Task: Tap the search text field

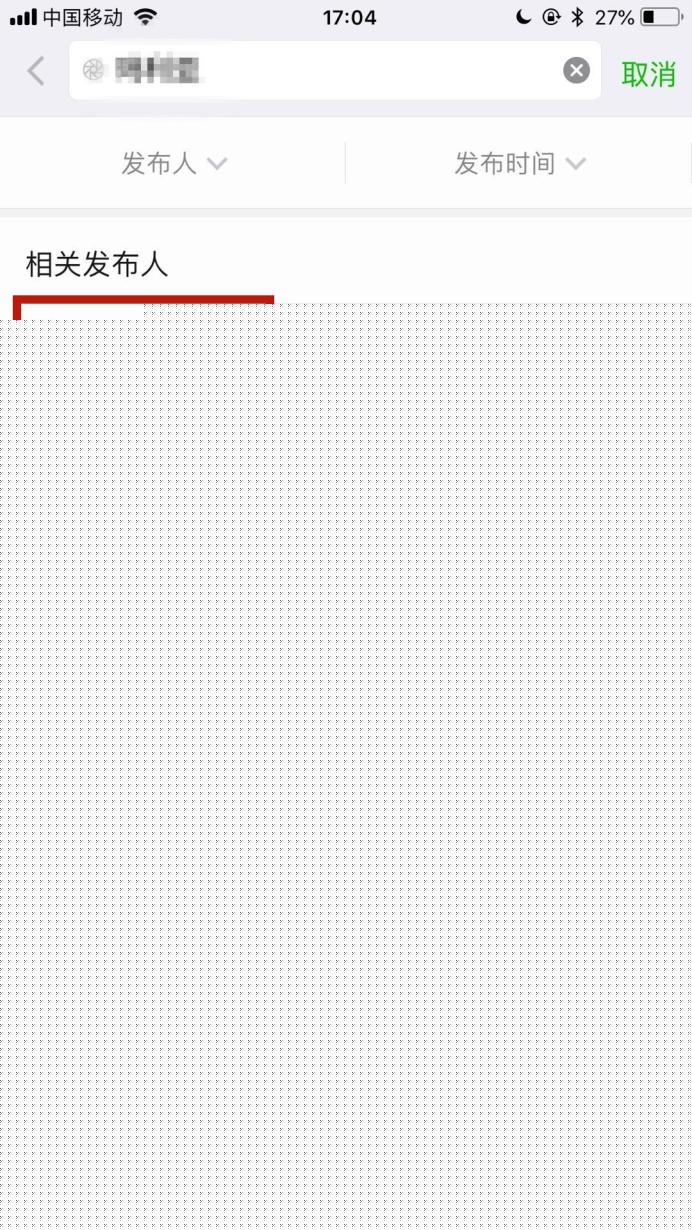Action: point(335,70)
